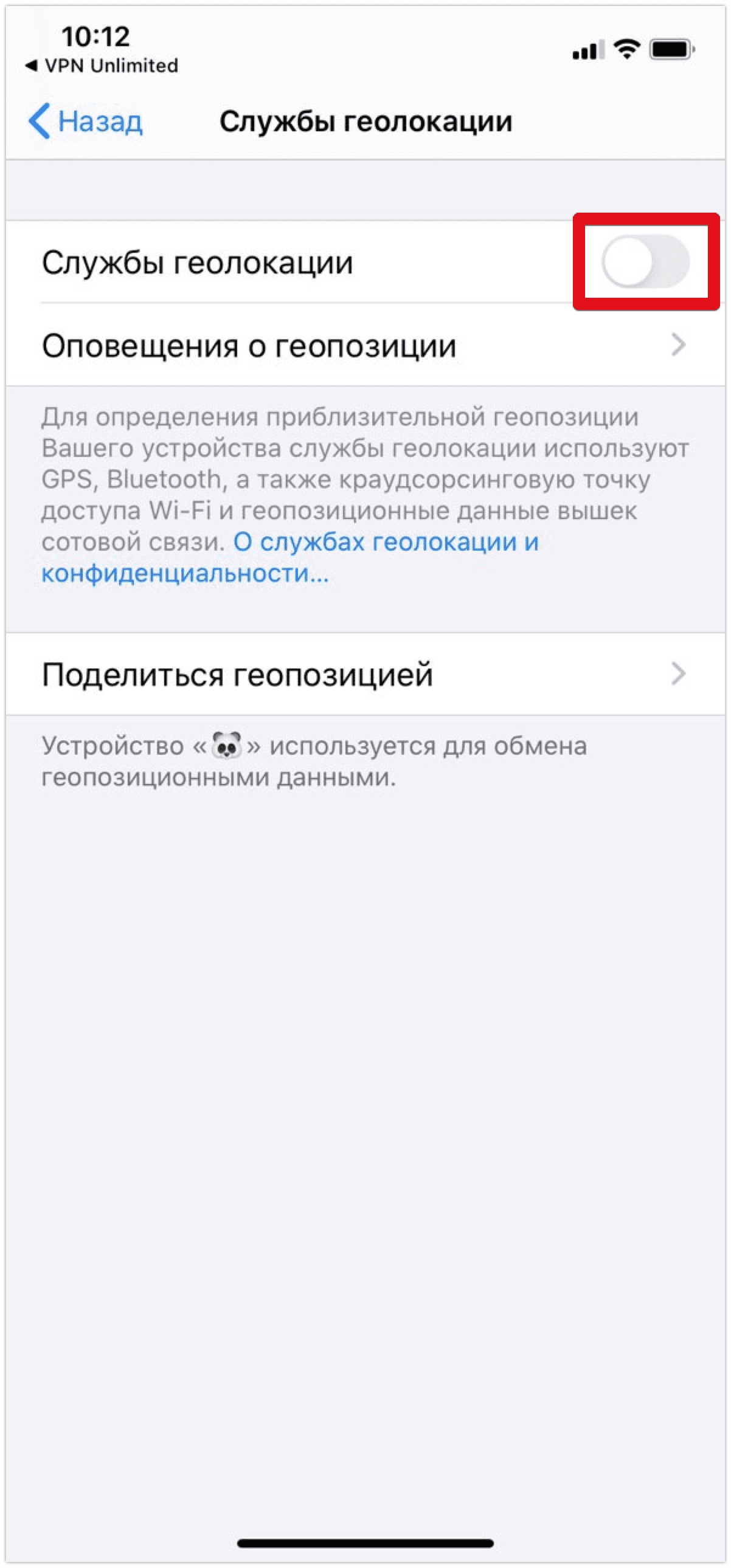Open Оповещения о геопозиции

364,346
